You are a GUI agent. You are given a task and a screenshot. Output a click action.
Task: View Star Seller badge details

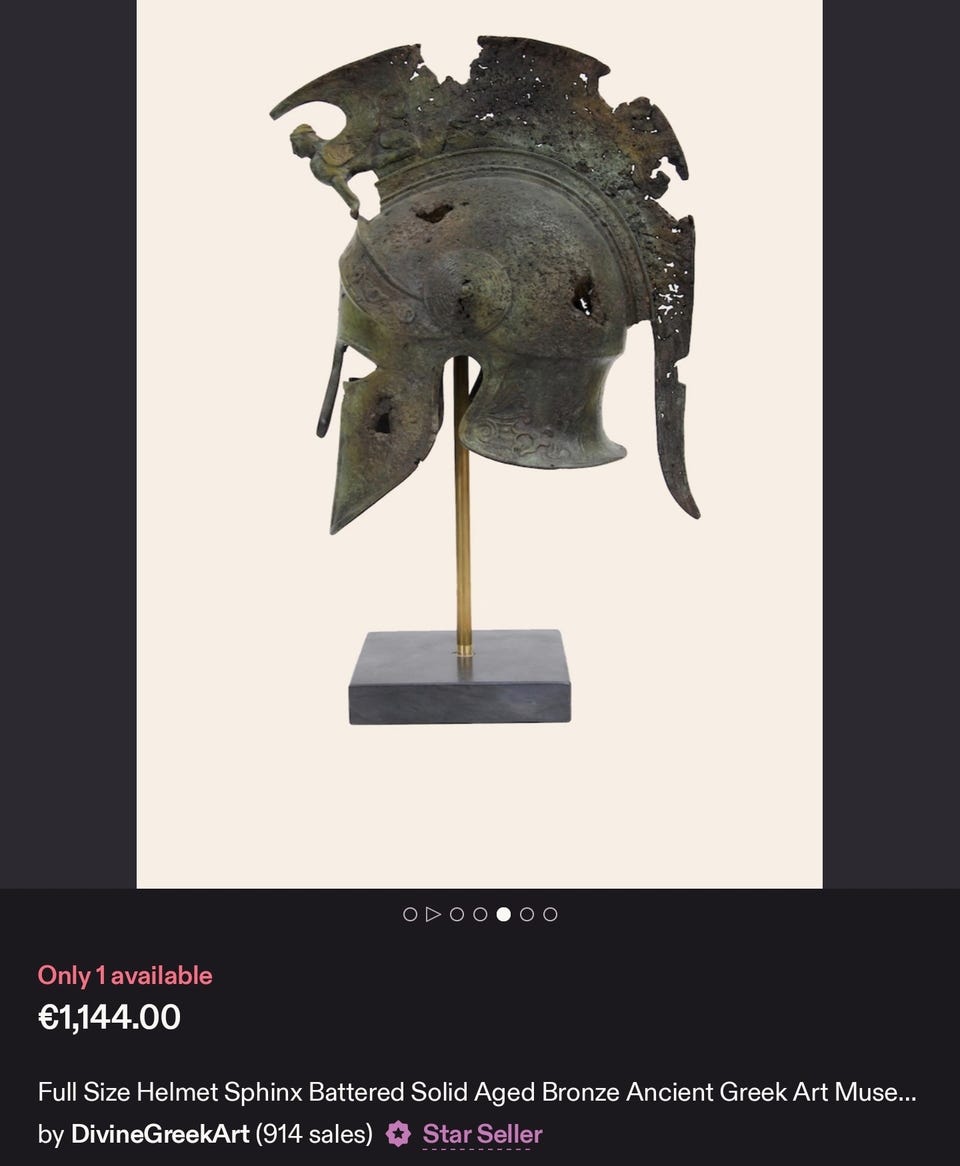point(481,1134)
